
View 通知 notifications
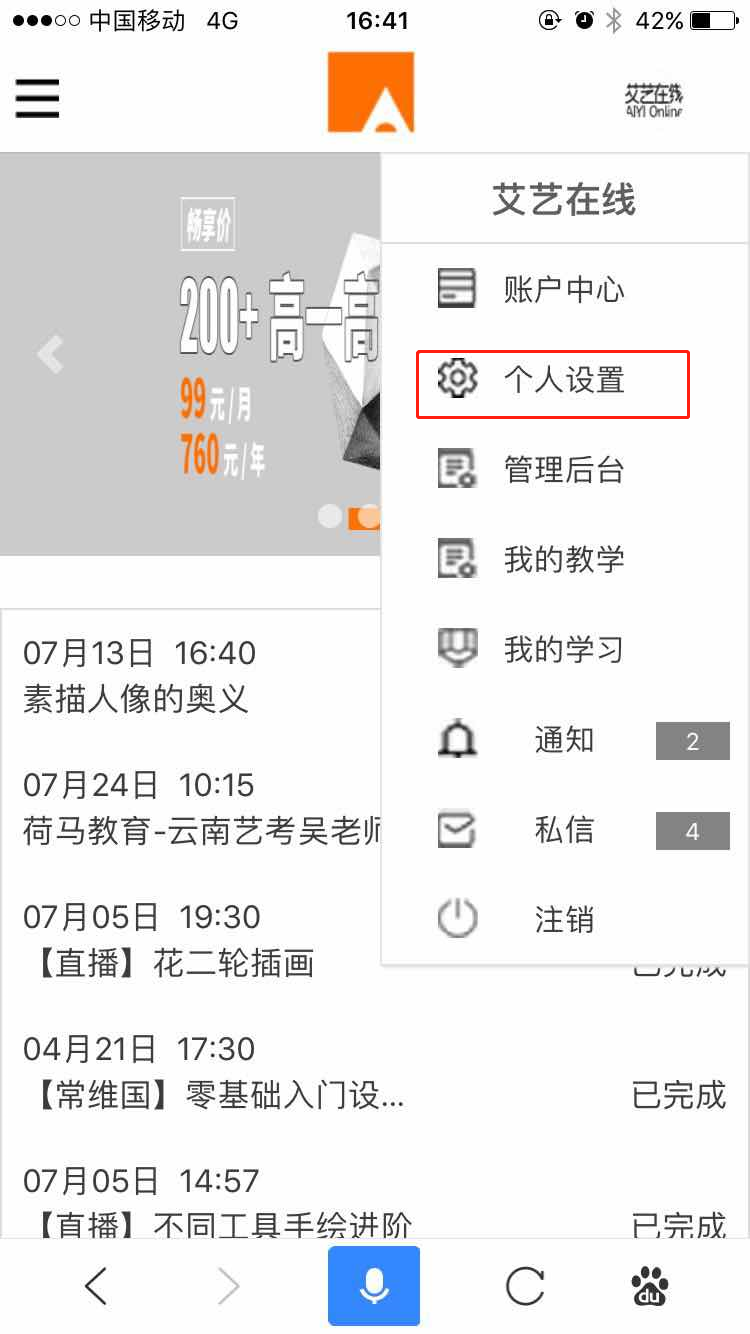point(565,741)
